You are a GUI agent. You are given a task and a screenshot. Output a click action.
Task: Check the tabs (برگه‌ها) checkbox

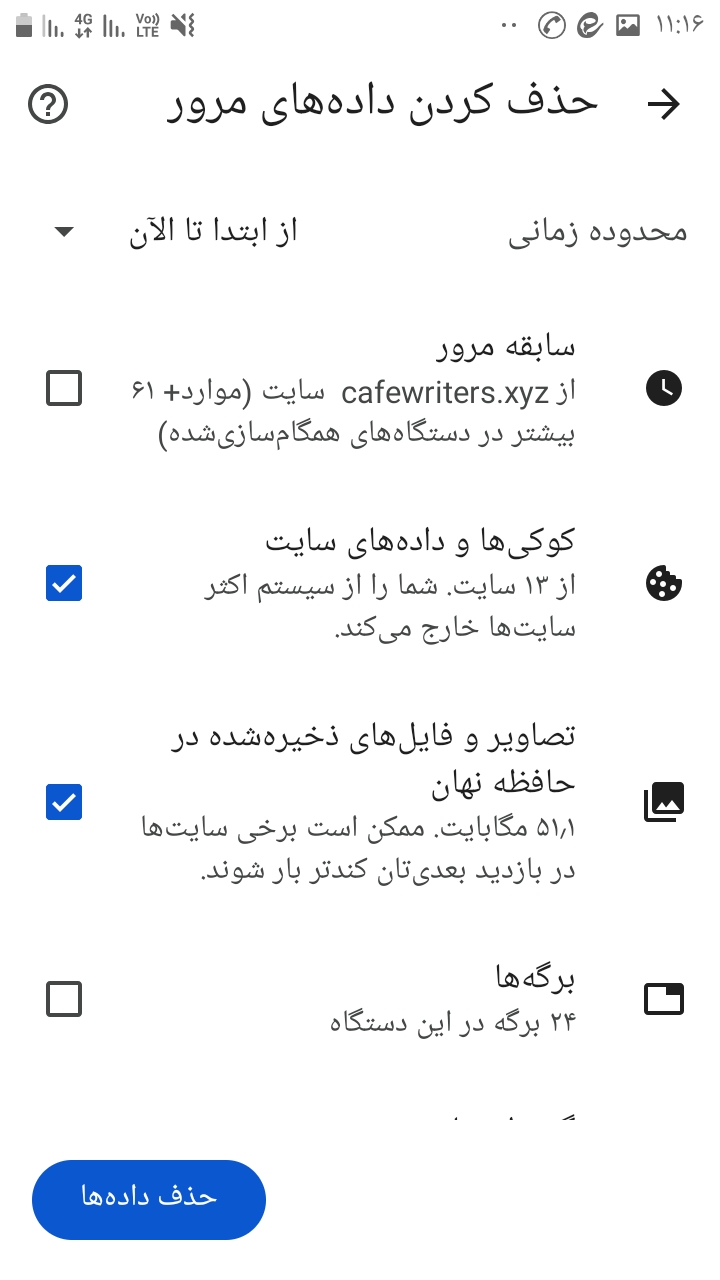(x=64, y=999)
